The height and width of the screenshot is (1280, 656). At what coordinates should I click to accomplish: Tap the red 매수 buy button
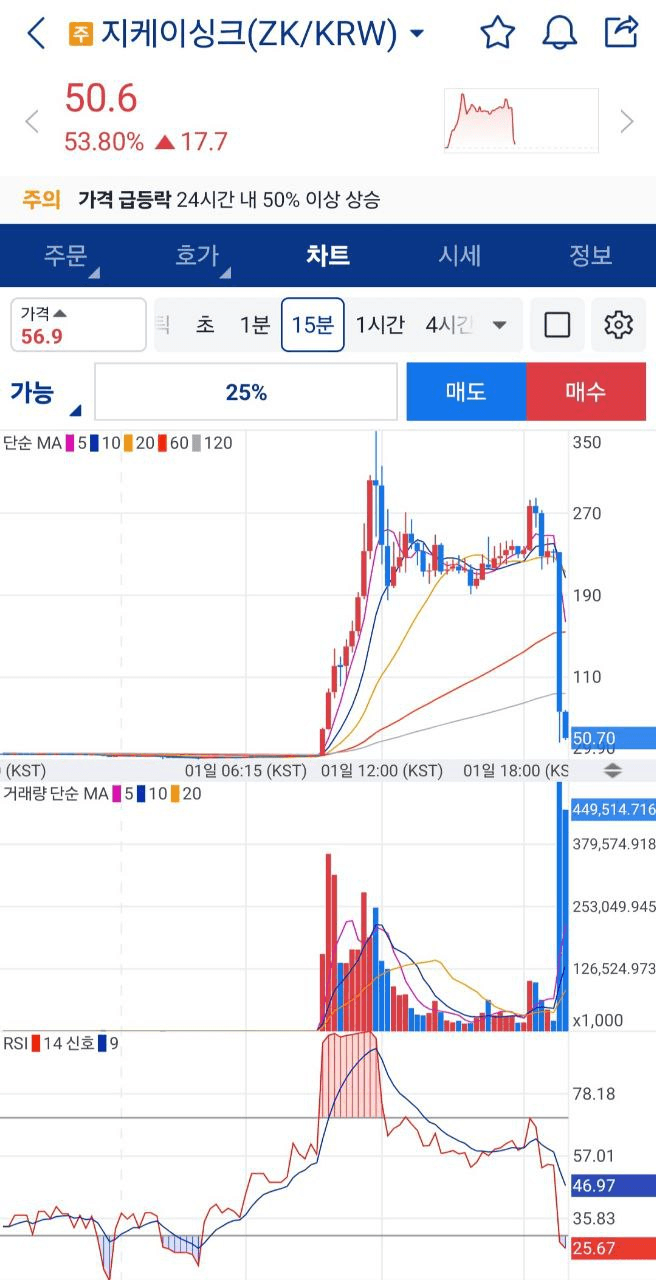(x=586, y=392)
